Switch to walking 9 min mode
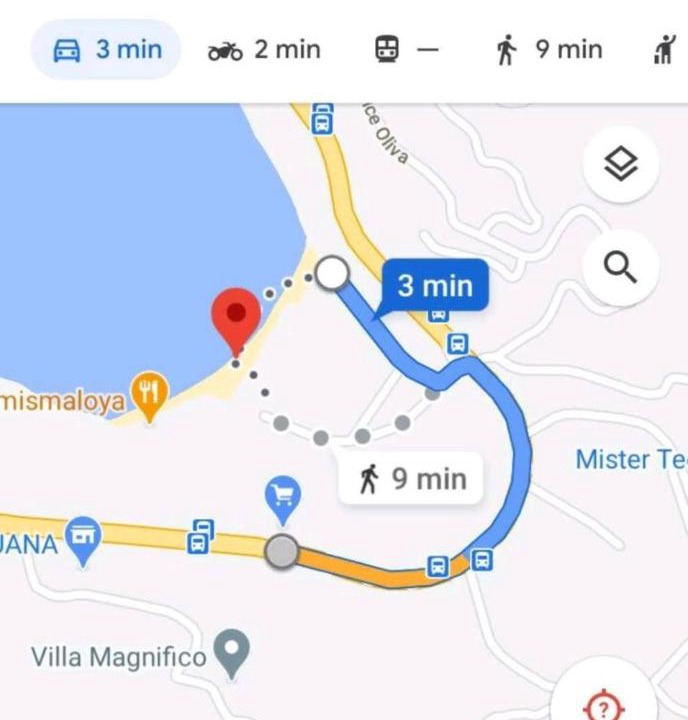688x720 pixels. point(549,50)
